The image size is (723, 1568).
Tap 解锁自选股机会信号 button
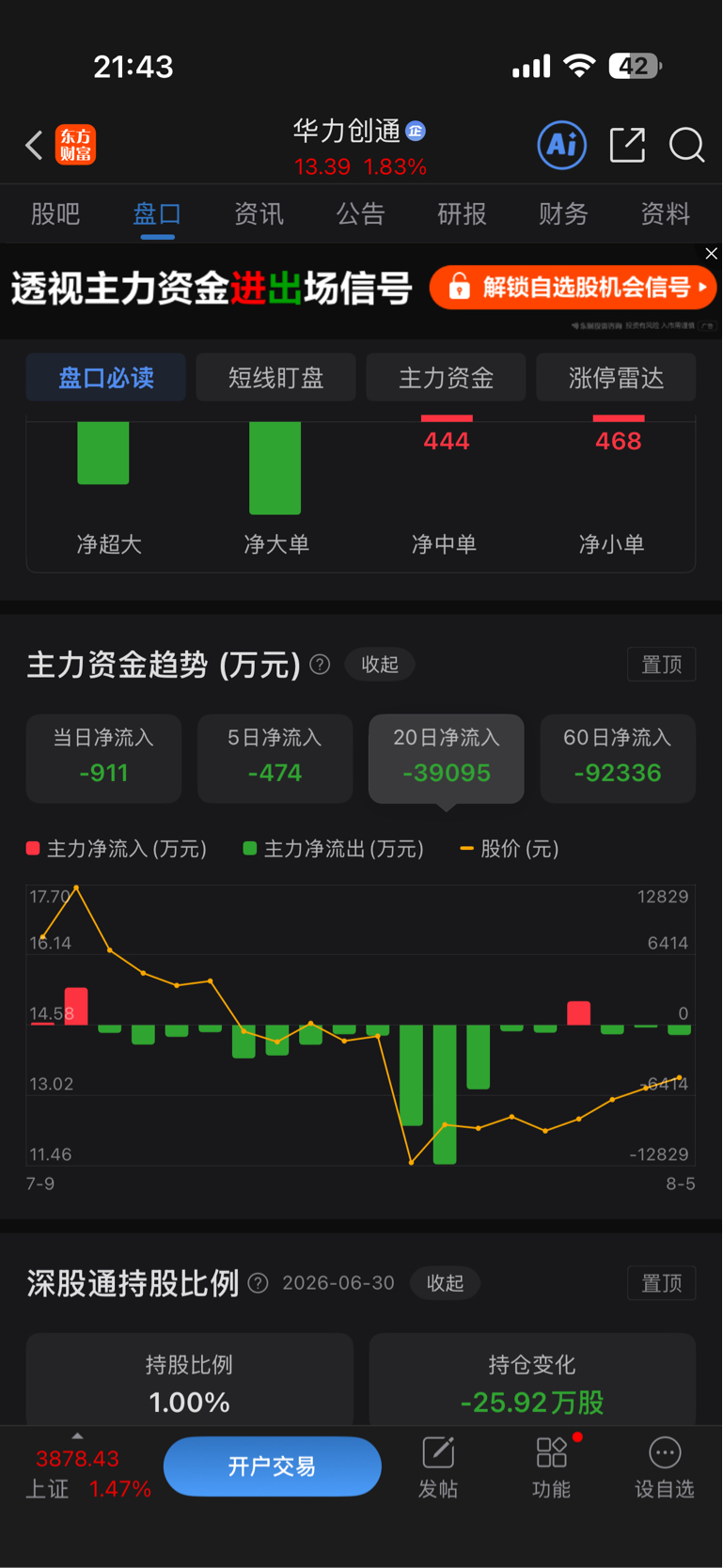click(x=573, y=288)
